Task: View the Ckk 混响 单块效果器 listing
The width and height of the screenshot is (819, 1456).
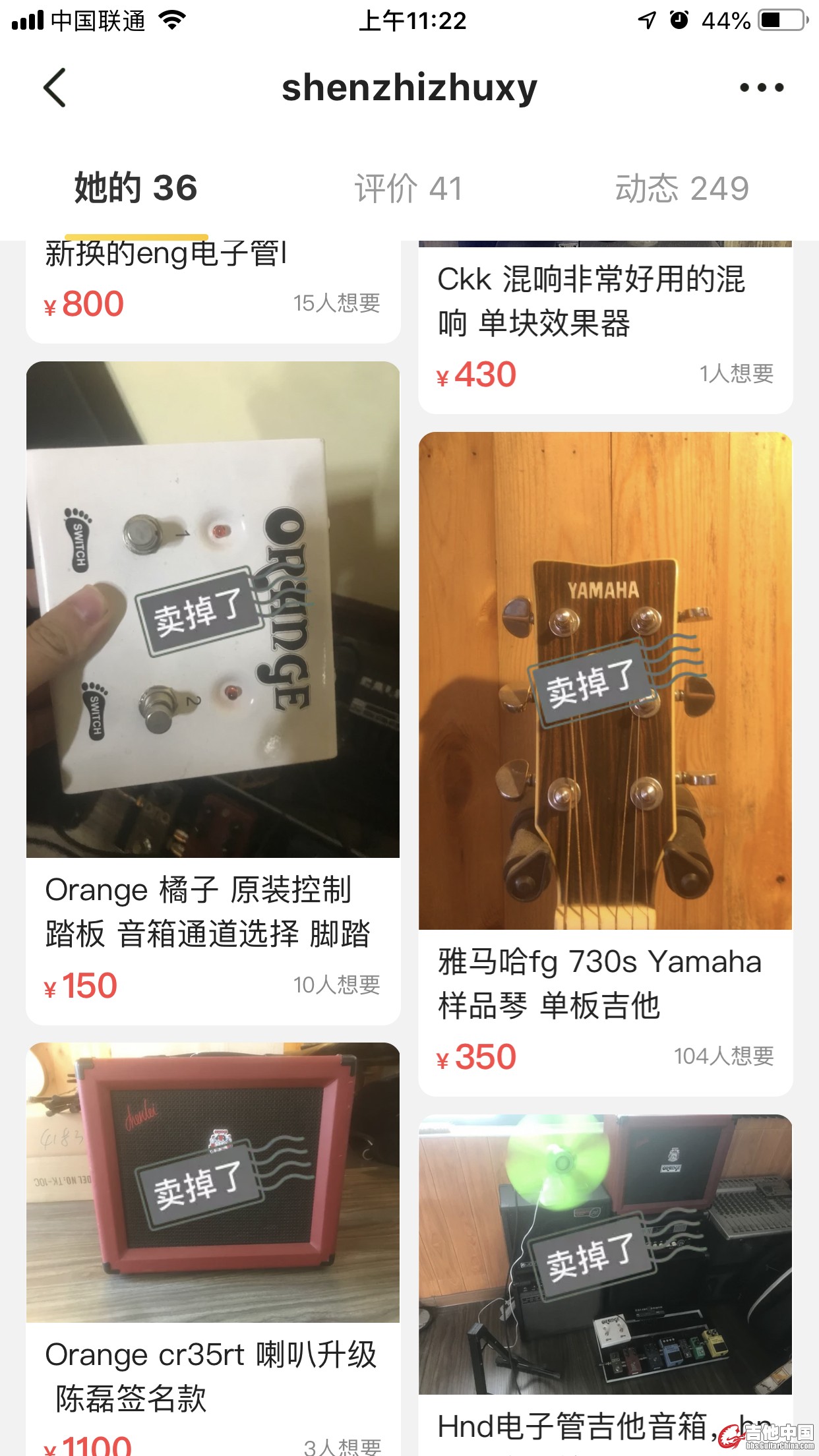Action: click(x=605, y=323)
